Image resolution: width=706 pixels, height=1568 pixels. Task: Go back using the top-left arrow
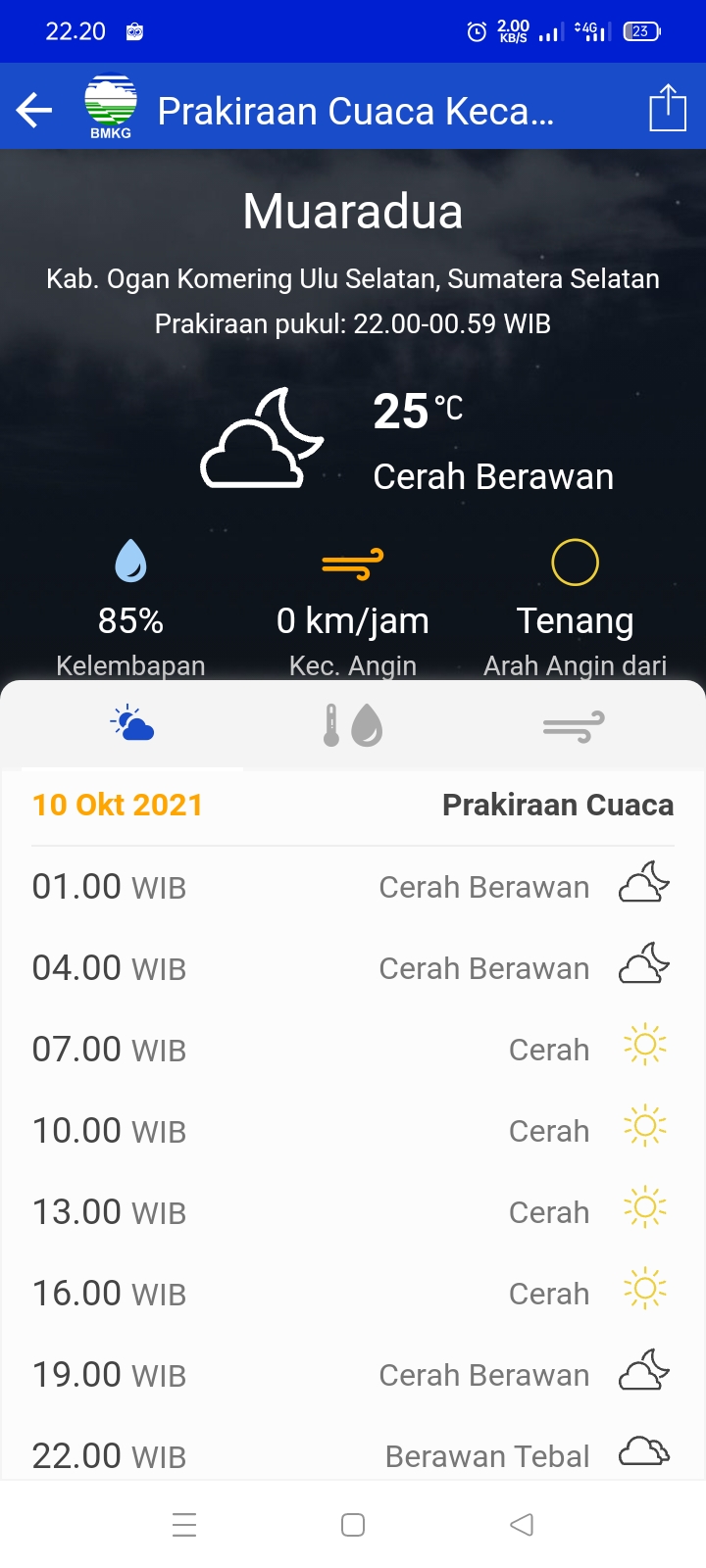pyautogui.click(x=34, y=110)
